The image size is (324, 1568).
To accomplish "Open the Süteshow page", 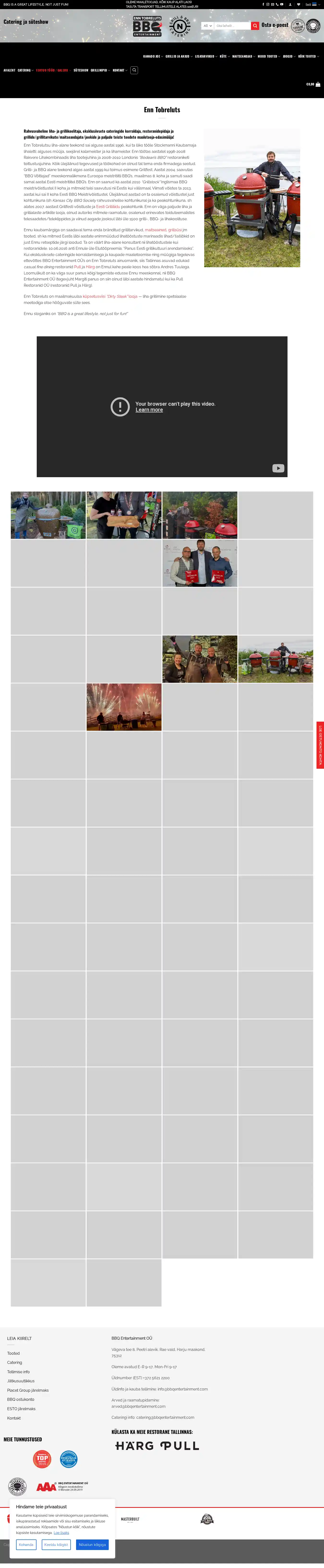I will [81, 70].
